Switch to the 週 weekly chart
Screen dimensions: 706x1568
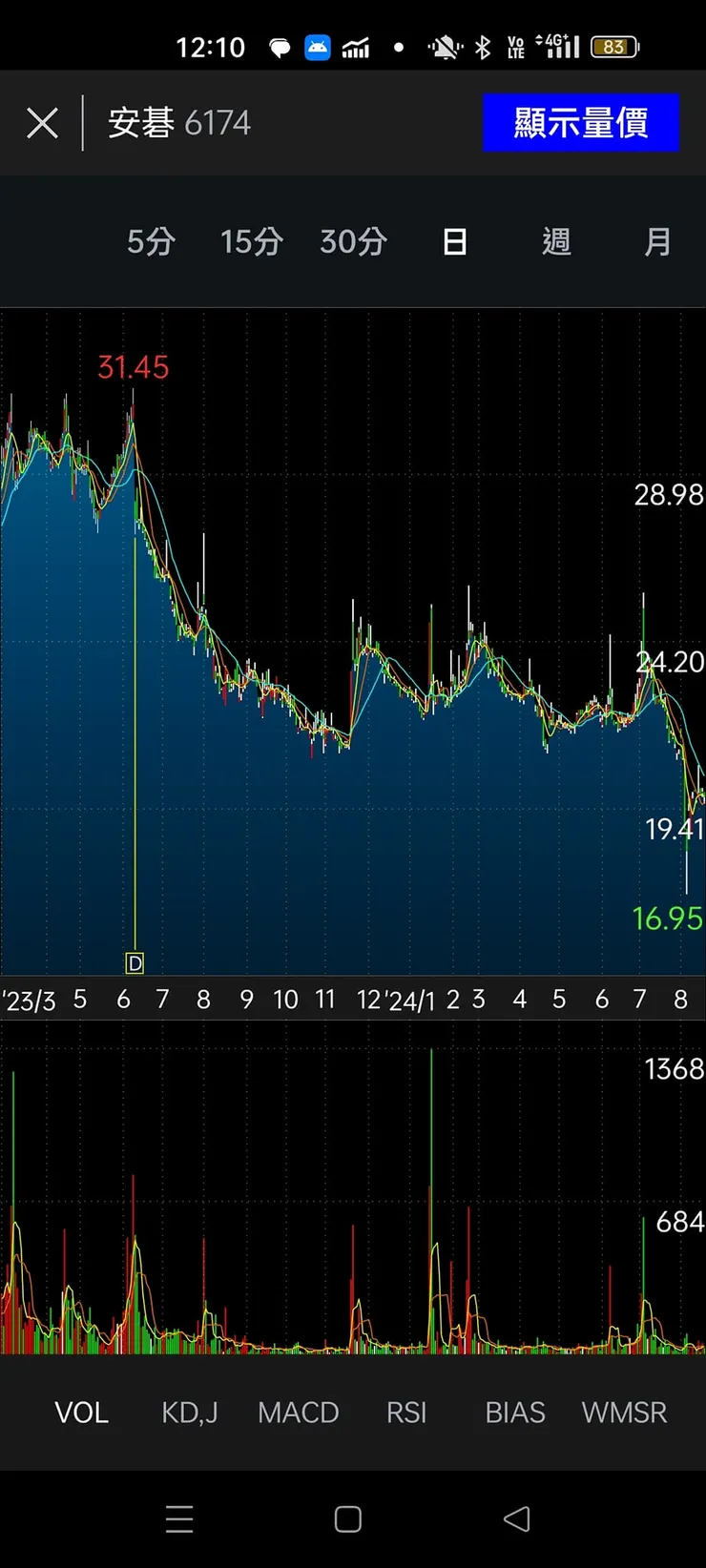coord(556,241)
